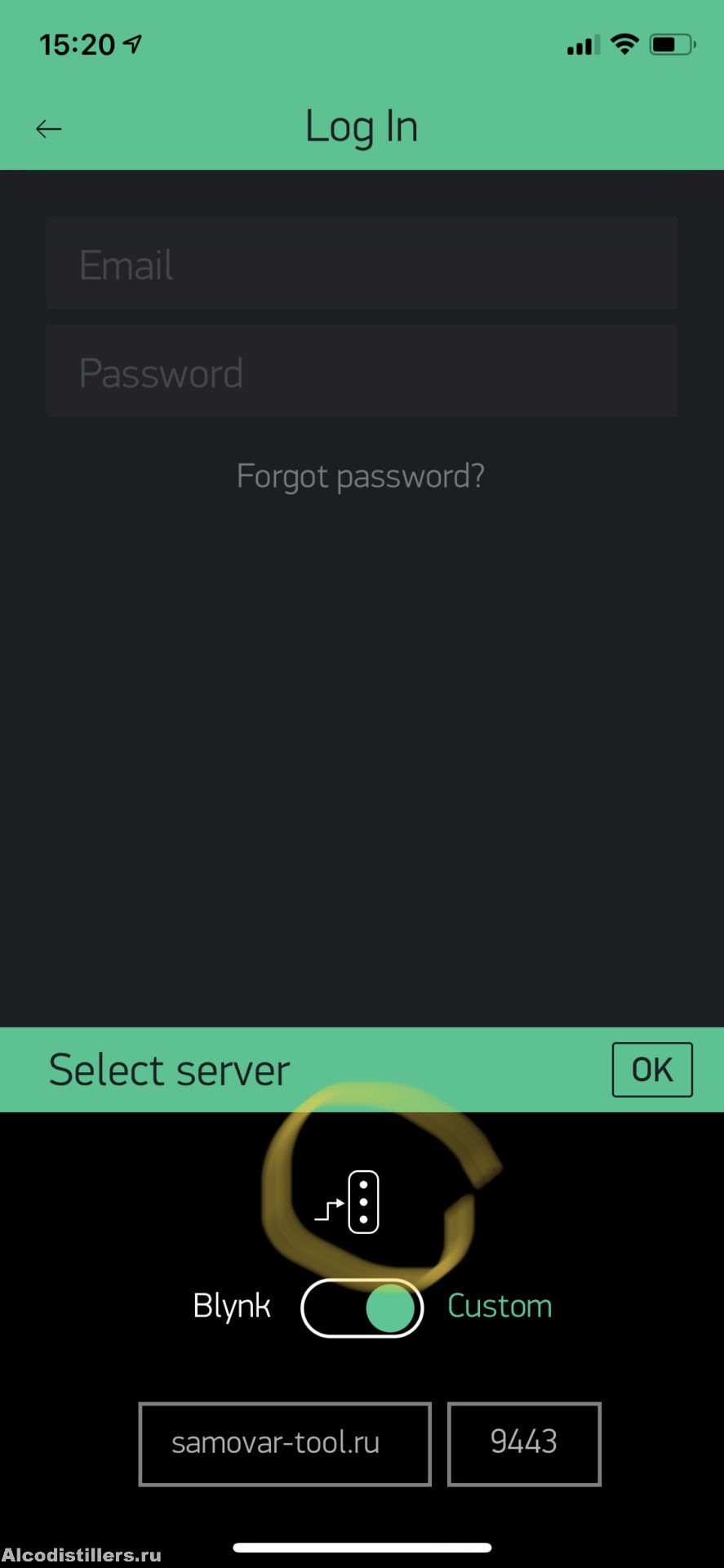Tap the Email field
This screenshot has height=1568, width=724.
coord(362,263)
